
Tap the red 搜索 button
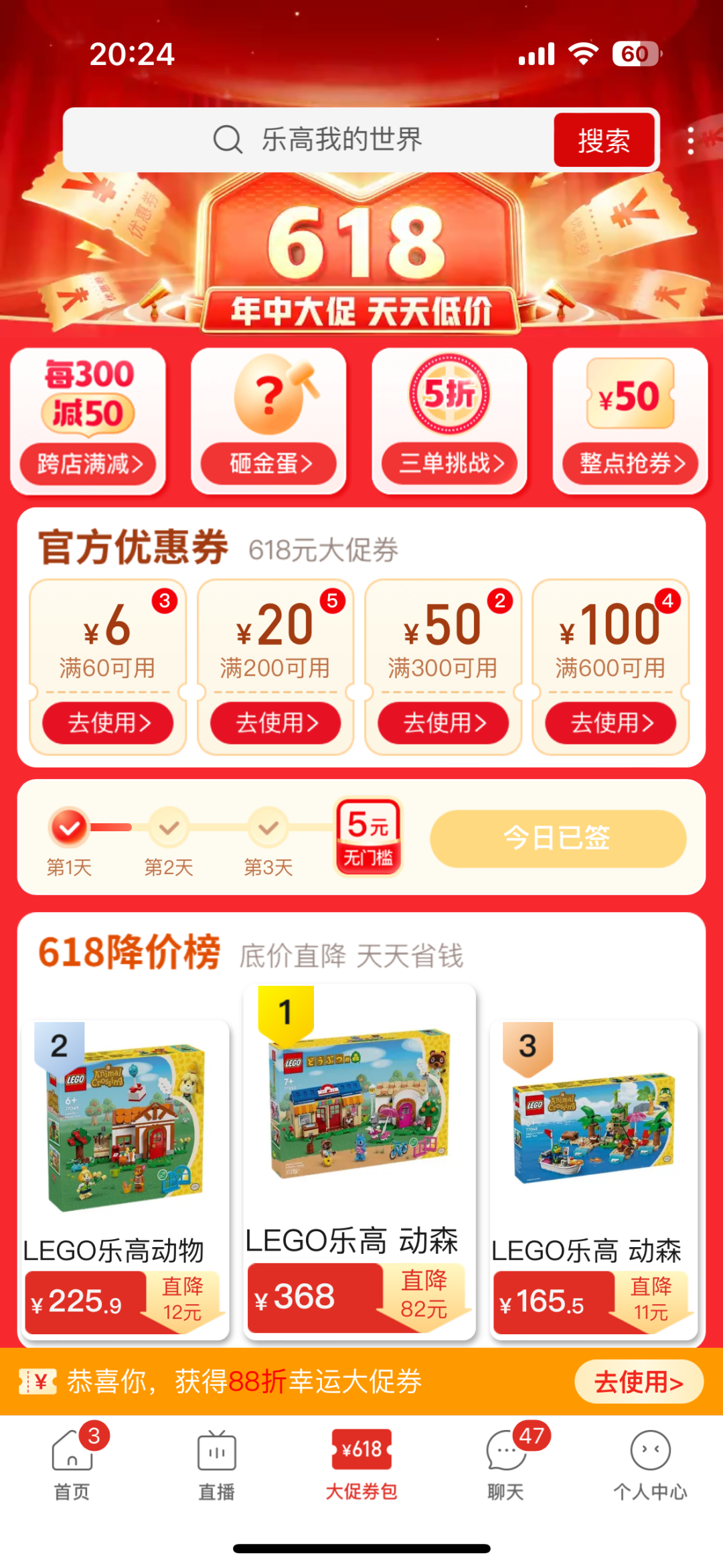pyautogui.click(x=604, y=140)
